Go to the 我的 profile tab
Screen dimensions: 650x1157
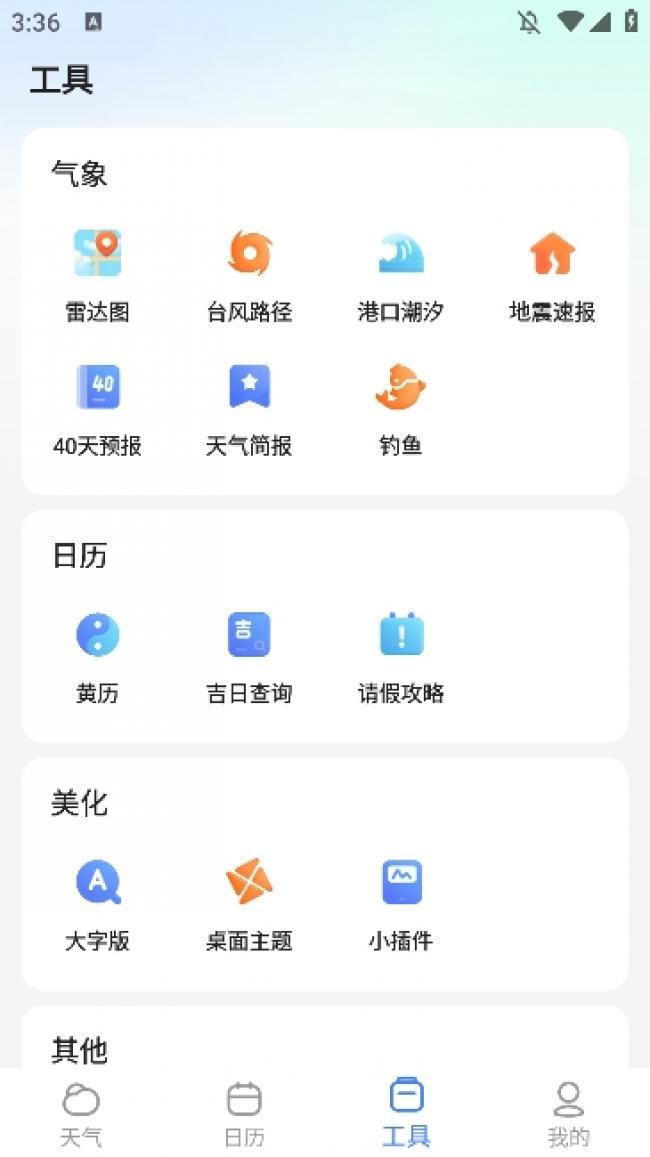click(568, 1112)
